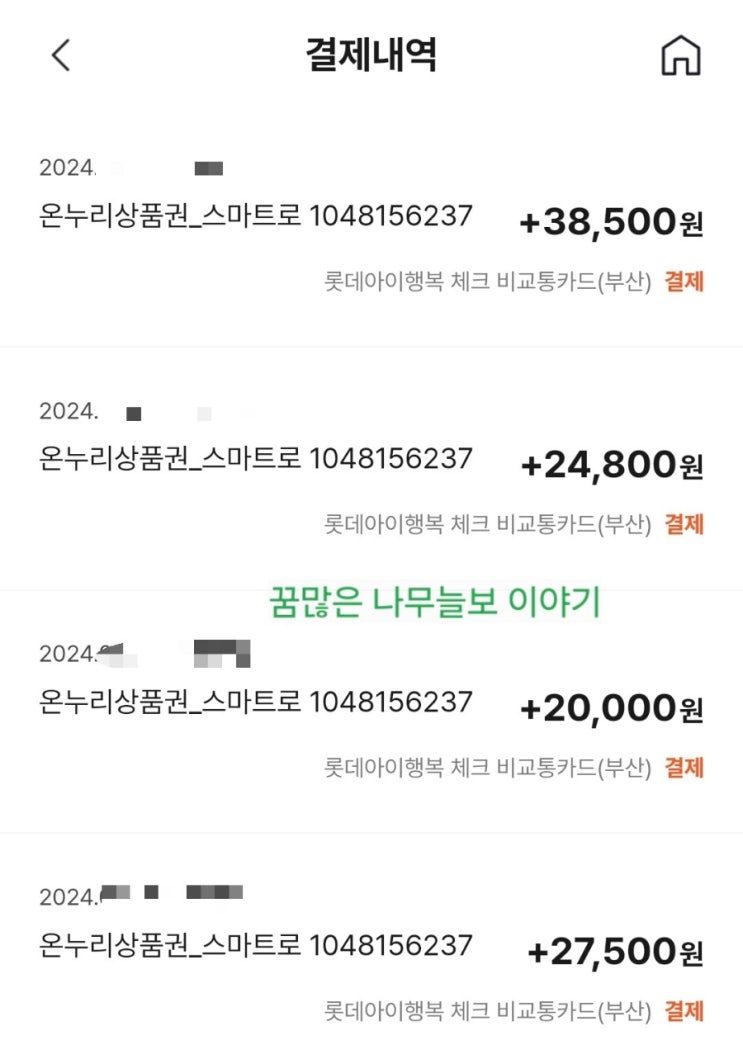This screenshot has width=743, height=1064.
Task: View details of the +20,000원 payment
Action: [x=371, y=706]
